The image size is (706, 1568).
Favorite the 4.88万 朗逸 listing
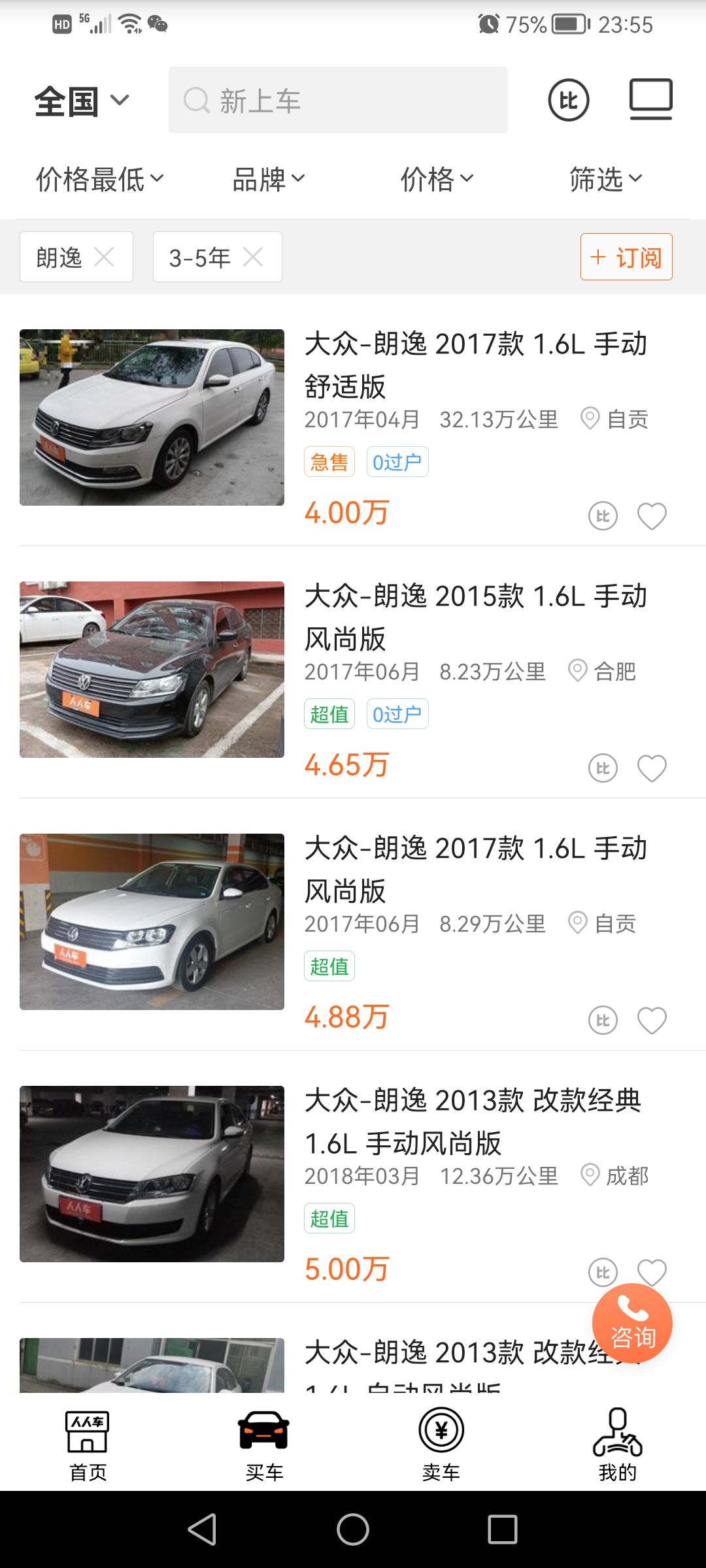(x=652, y=1021)
